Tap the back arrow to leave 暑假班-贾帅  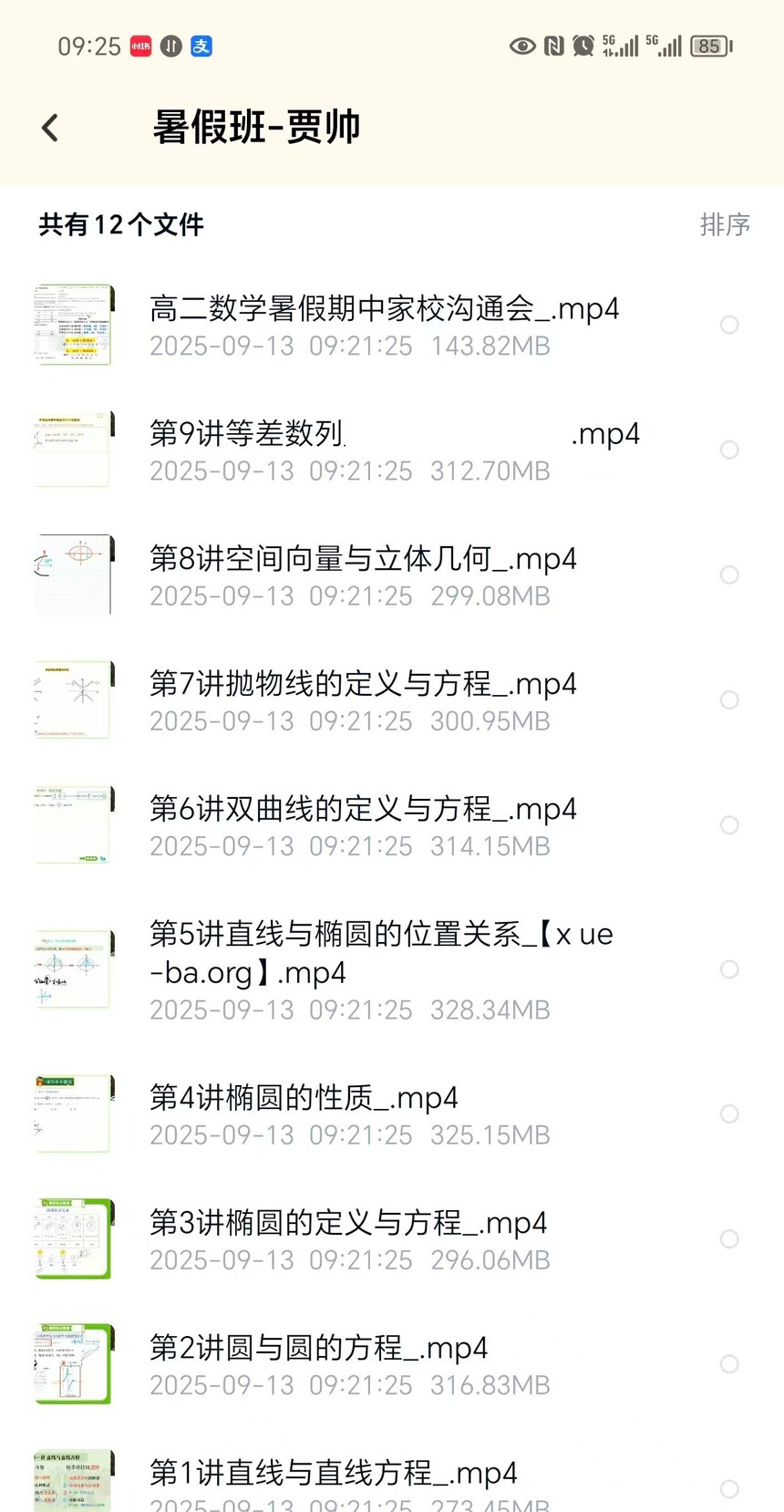tap(50, 127)
